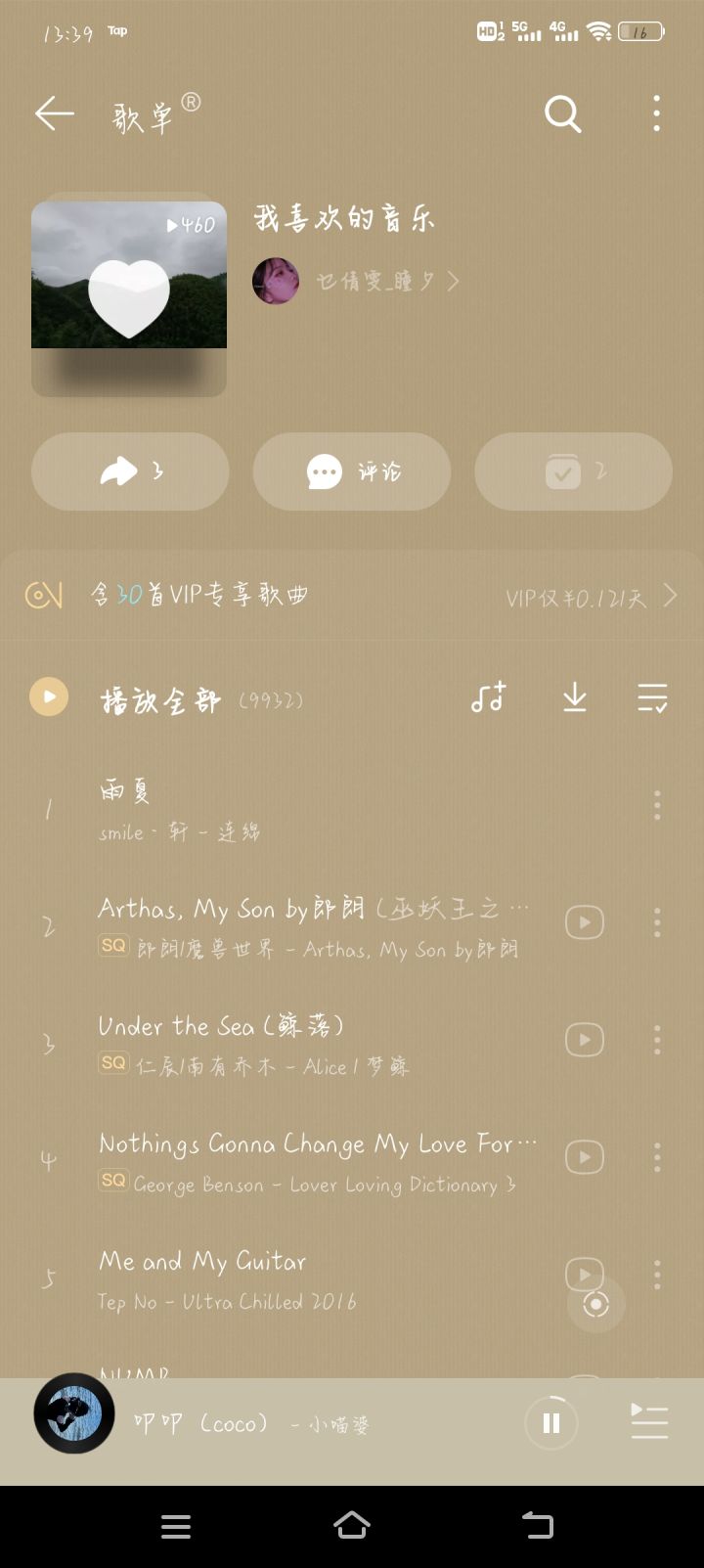
Task: Open the comments (评论) section
Action: 351,471
